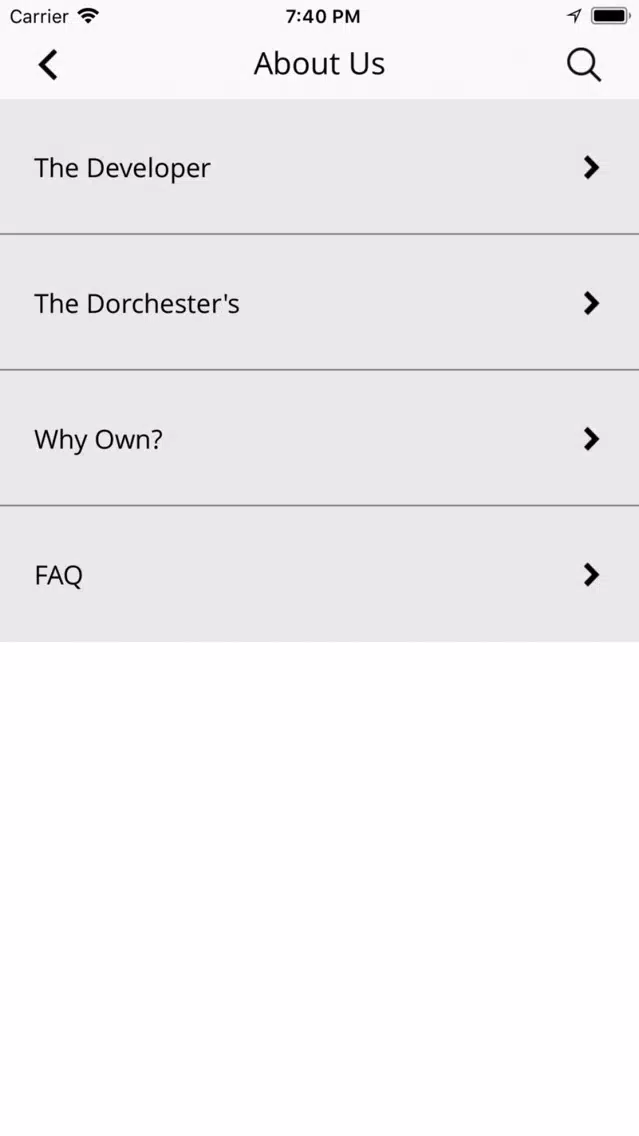
Task: Open the FAQ list item
Action: pos(319,575)
